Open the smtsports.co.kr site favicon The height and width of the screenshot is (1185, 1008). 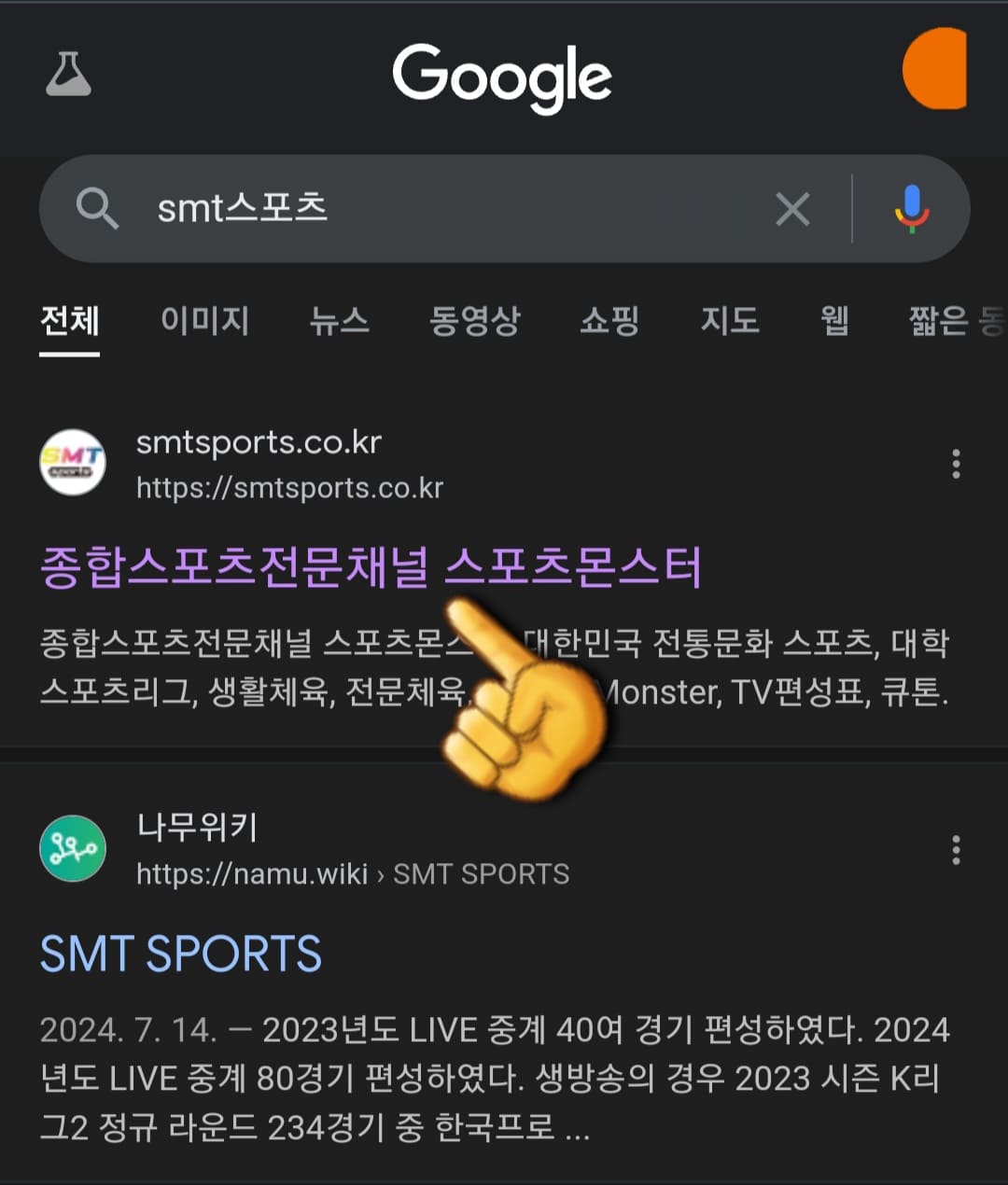[73, 463]
